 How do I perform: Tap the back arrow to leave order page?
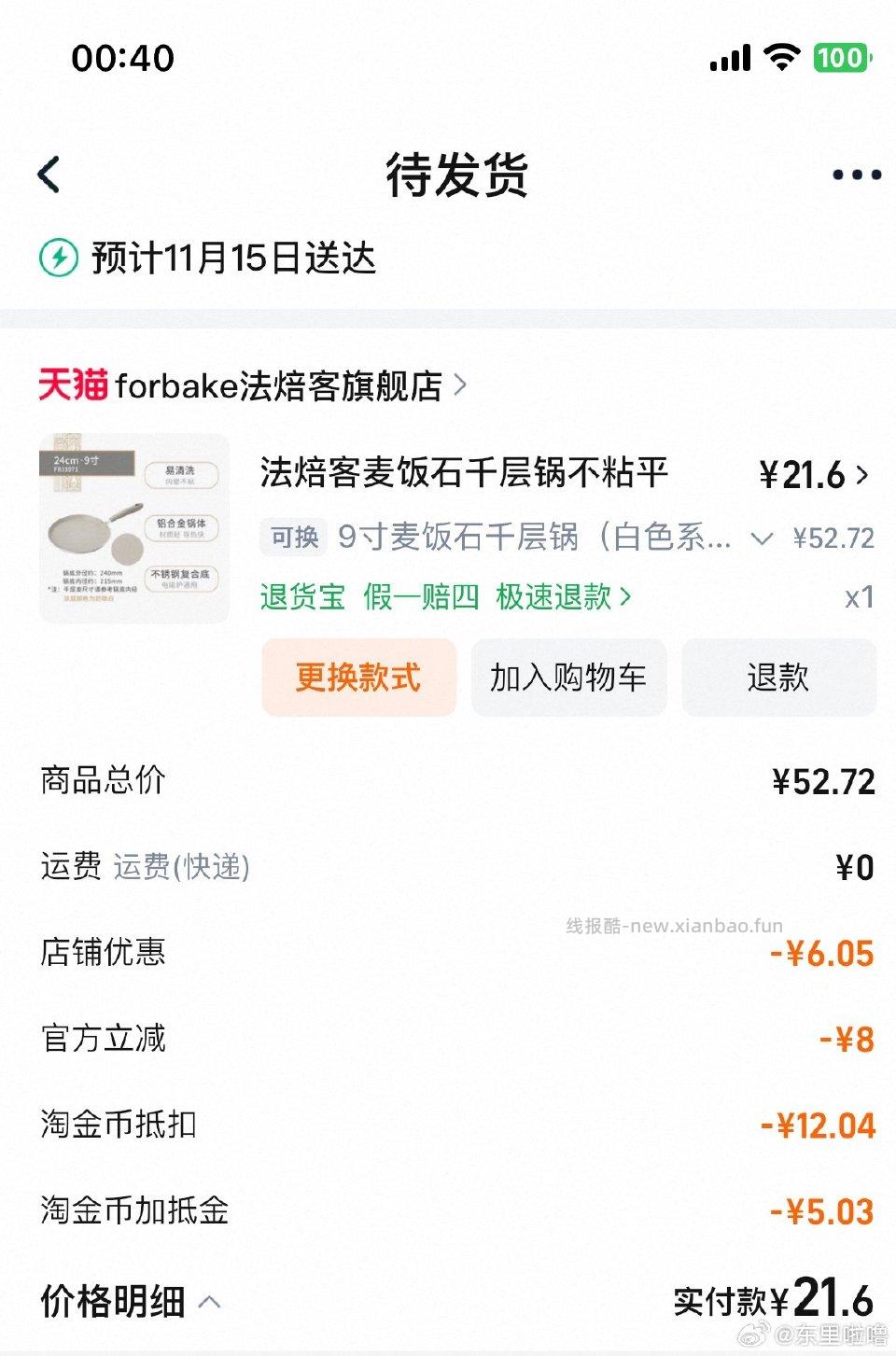click(49, 174)
